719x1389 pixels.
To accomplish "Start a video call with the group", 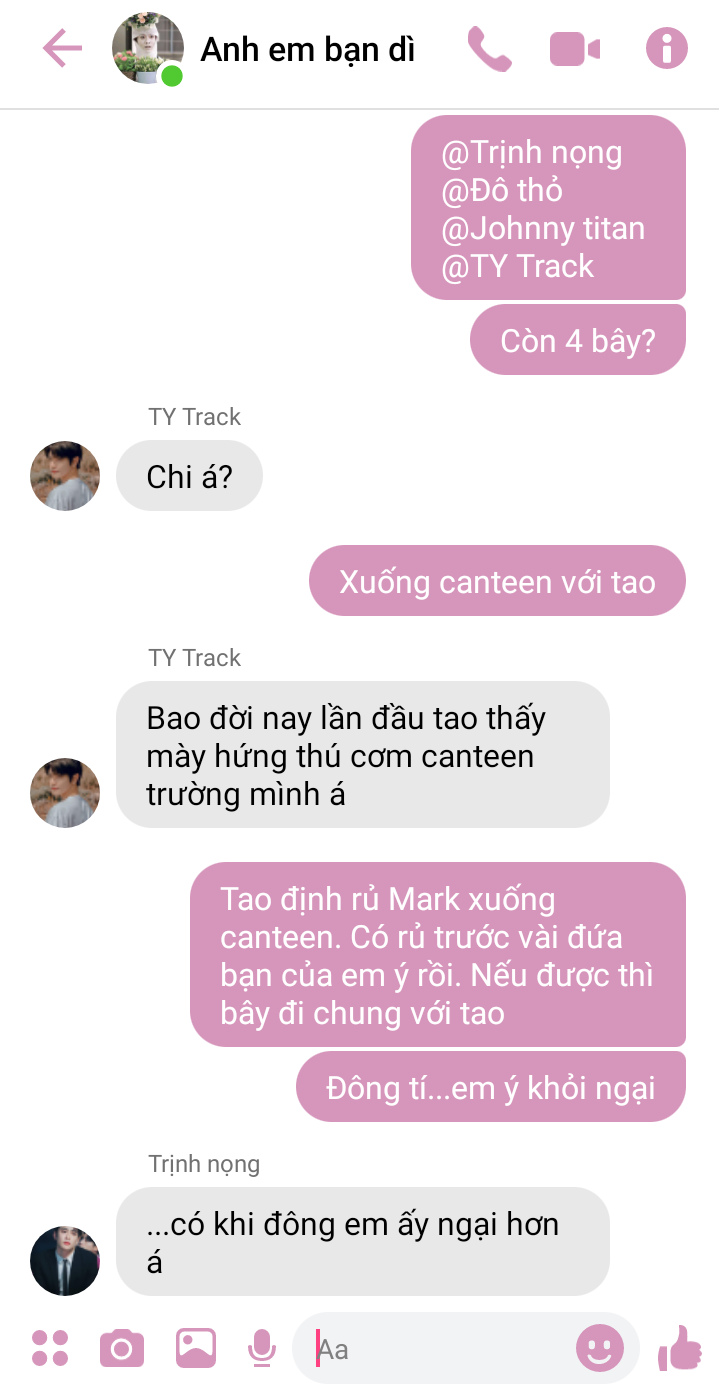I will pyautogui.click(x=575, y=48).
